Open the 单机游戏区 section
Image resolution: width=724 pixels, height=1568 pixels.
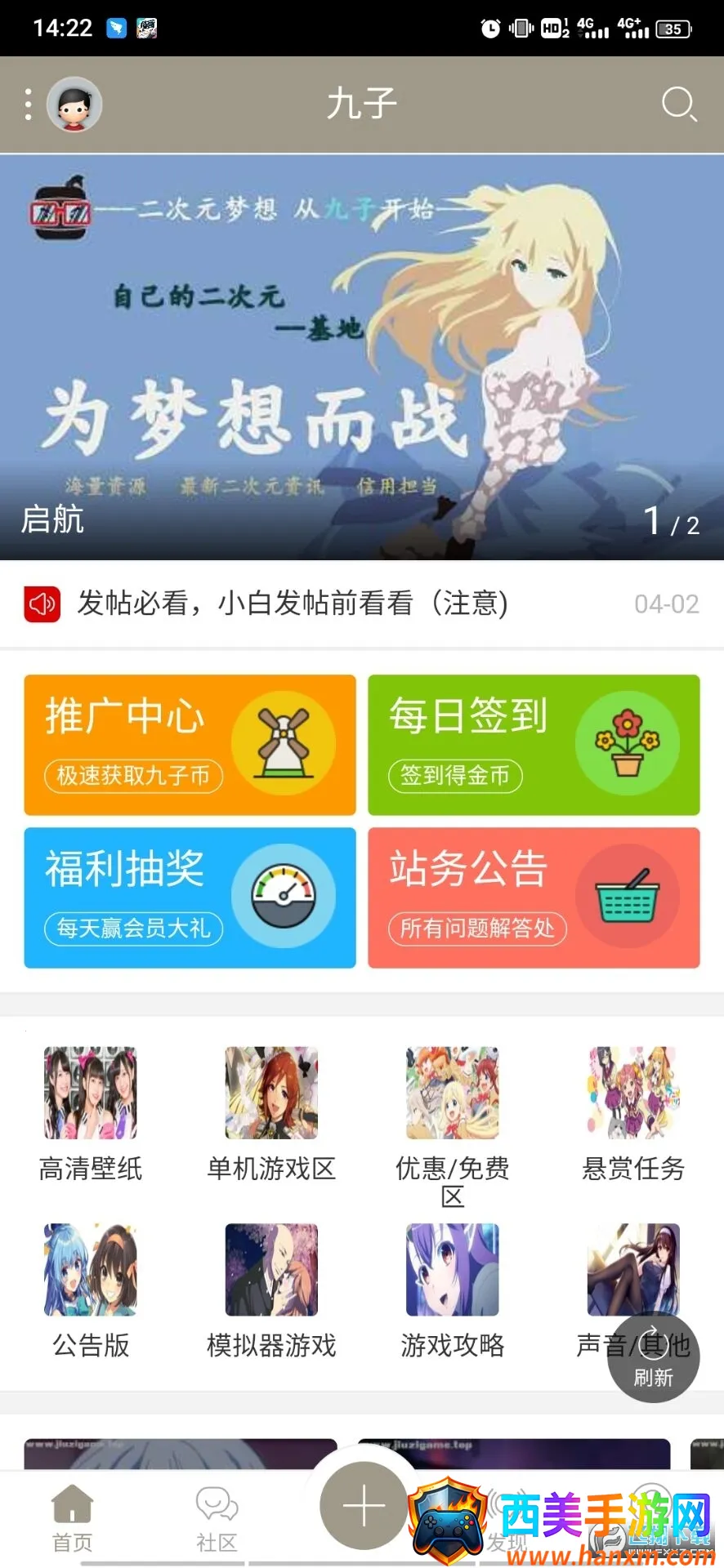(271, 1112)
